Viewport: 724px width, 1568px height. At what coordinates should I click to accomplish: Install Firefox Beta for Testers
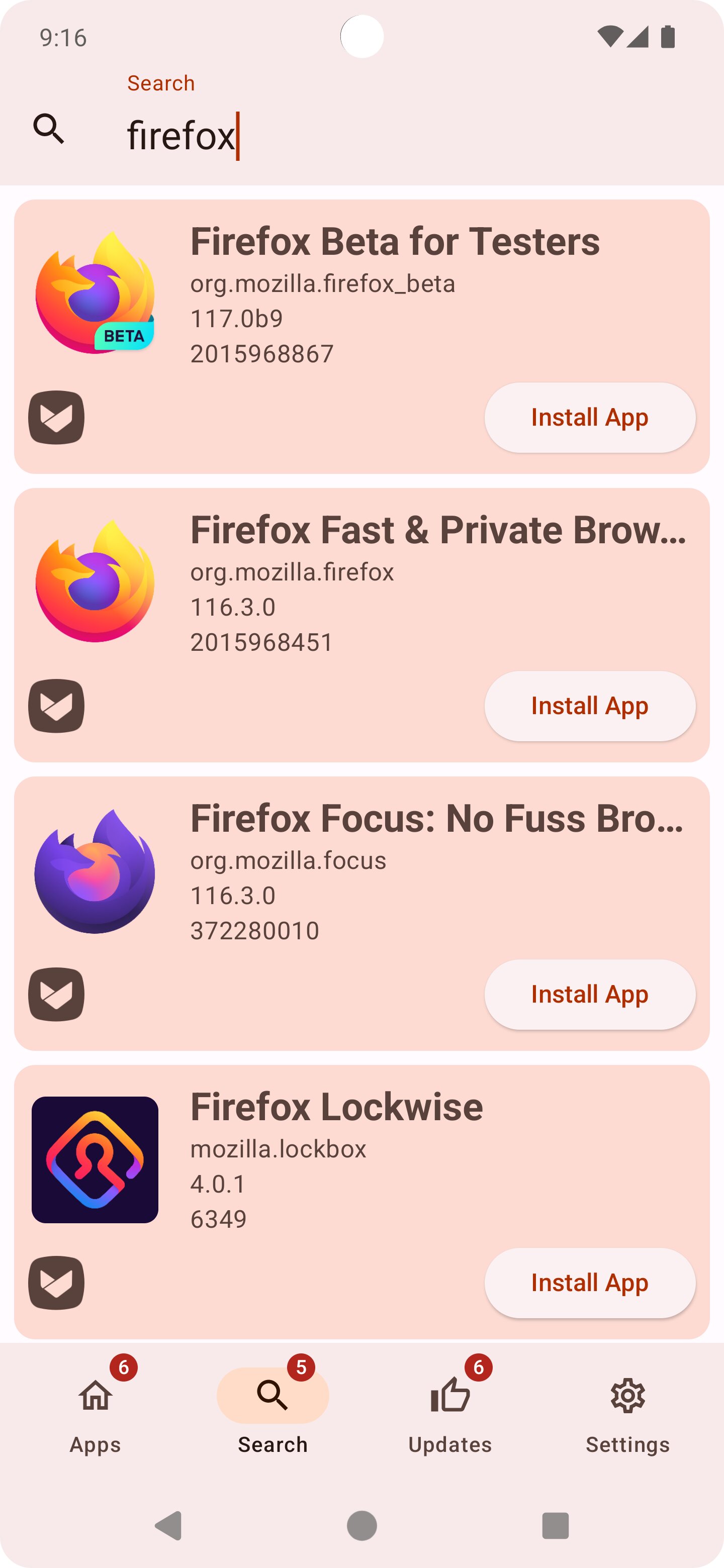589,418
